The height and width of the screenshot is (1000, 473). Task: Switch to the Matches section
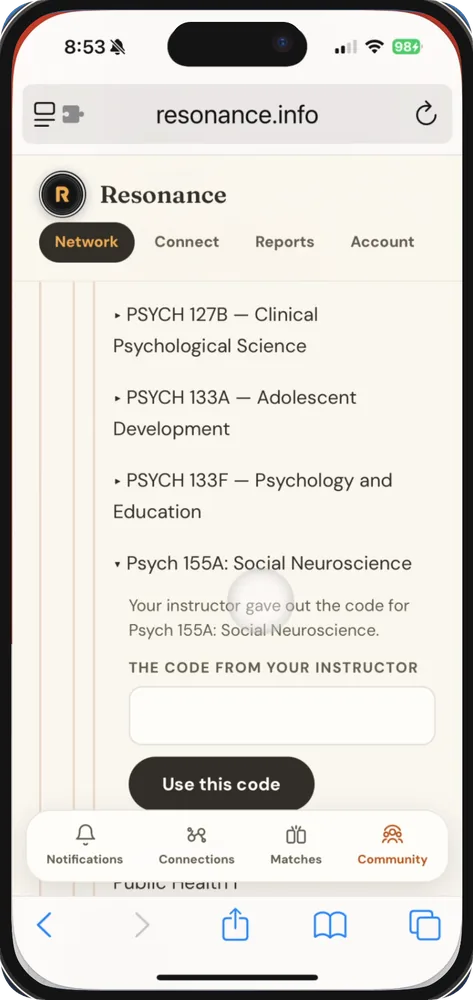[296, 845]
